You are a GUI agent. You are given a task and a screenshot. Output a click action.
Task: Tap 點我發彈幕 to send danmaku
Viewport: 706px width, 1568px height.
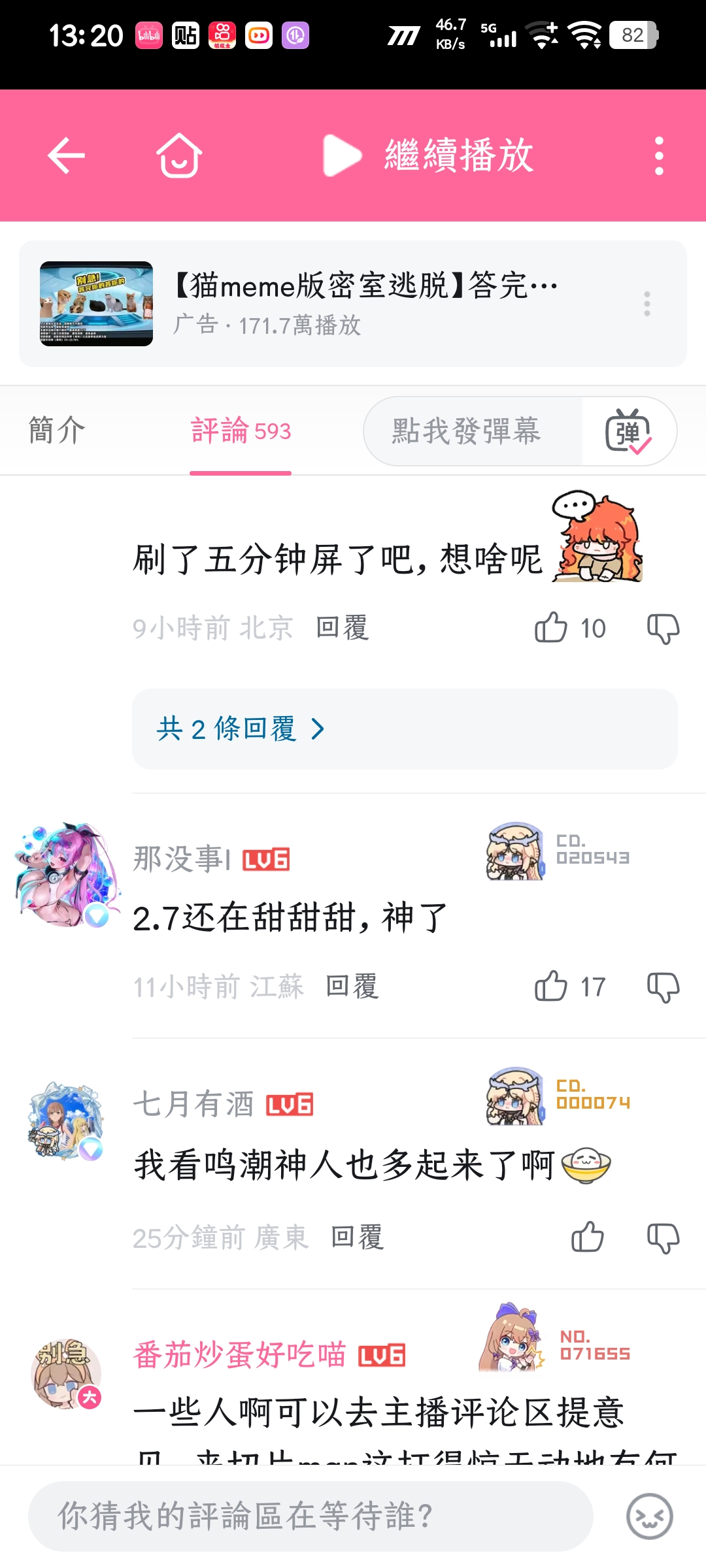[x=467, y=431]
